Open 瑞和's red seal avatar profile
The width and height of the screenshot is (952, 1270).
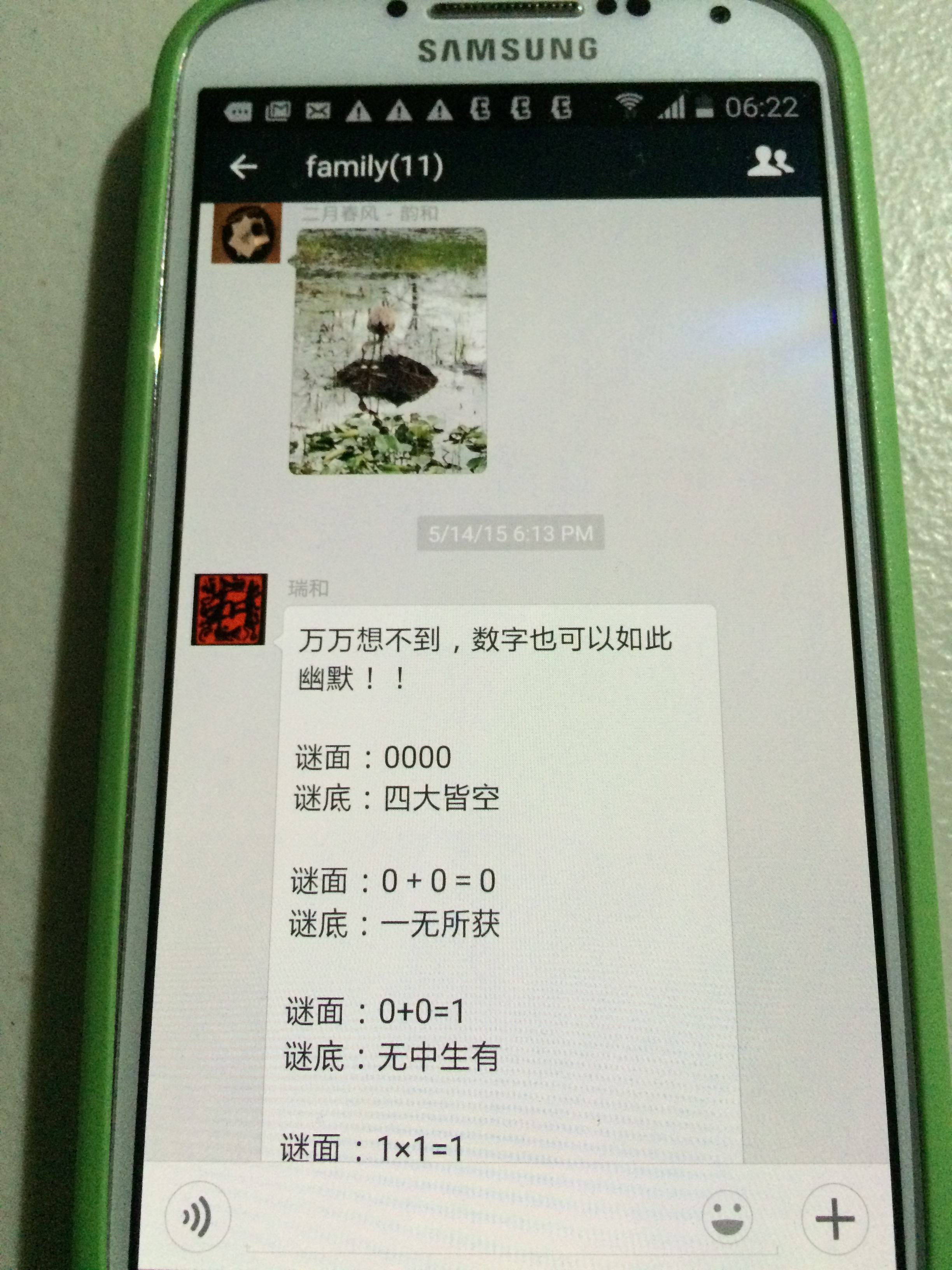(x=229, y=609)
